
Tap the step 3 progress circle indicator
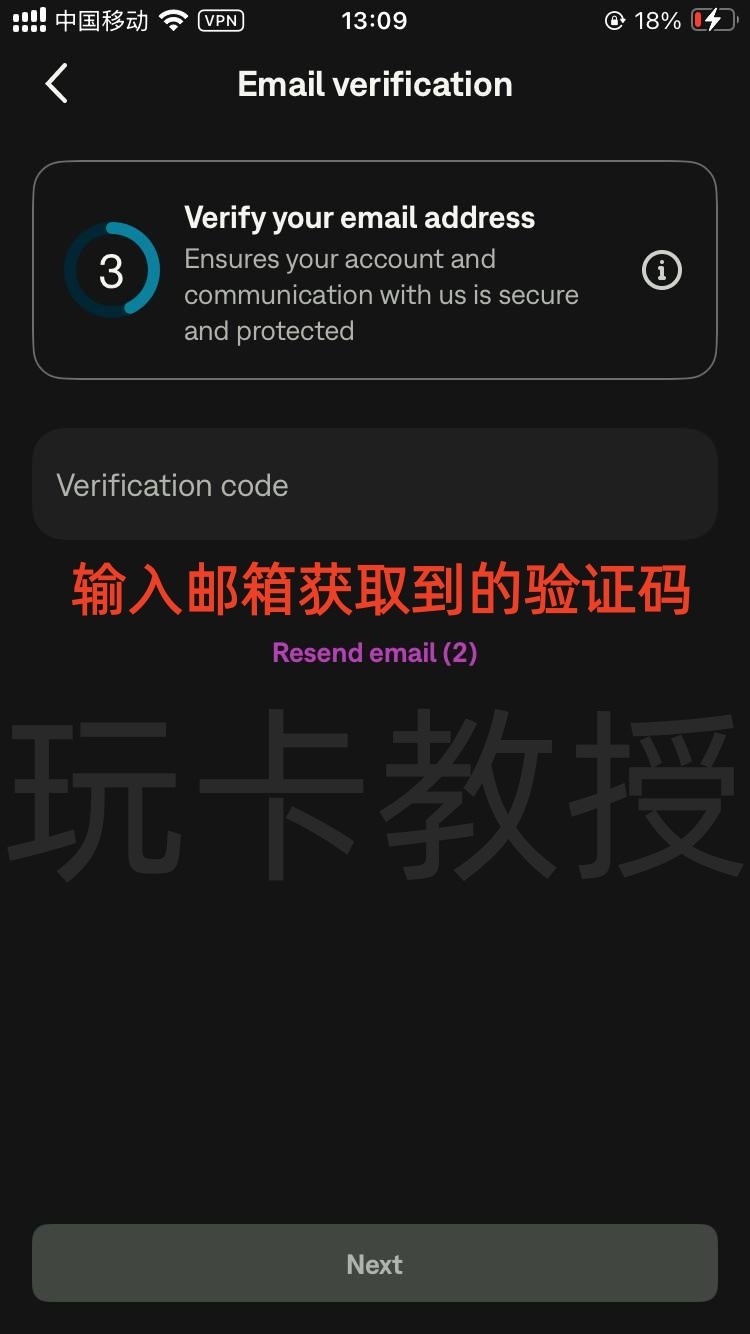click(x=112, y=270)
